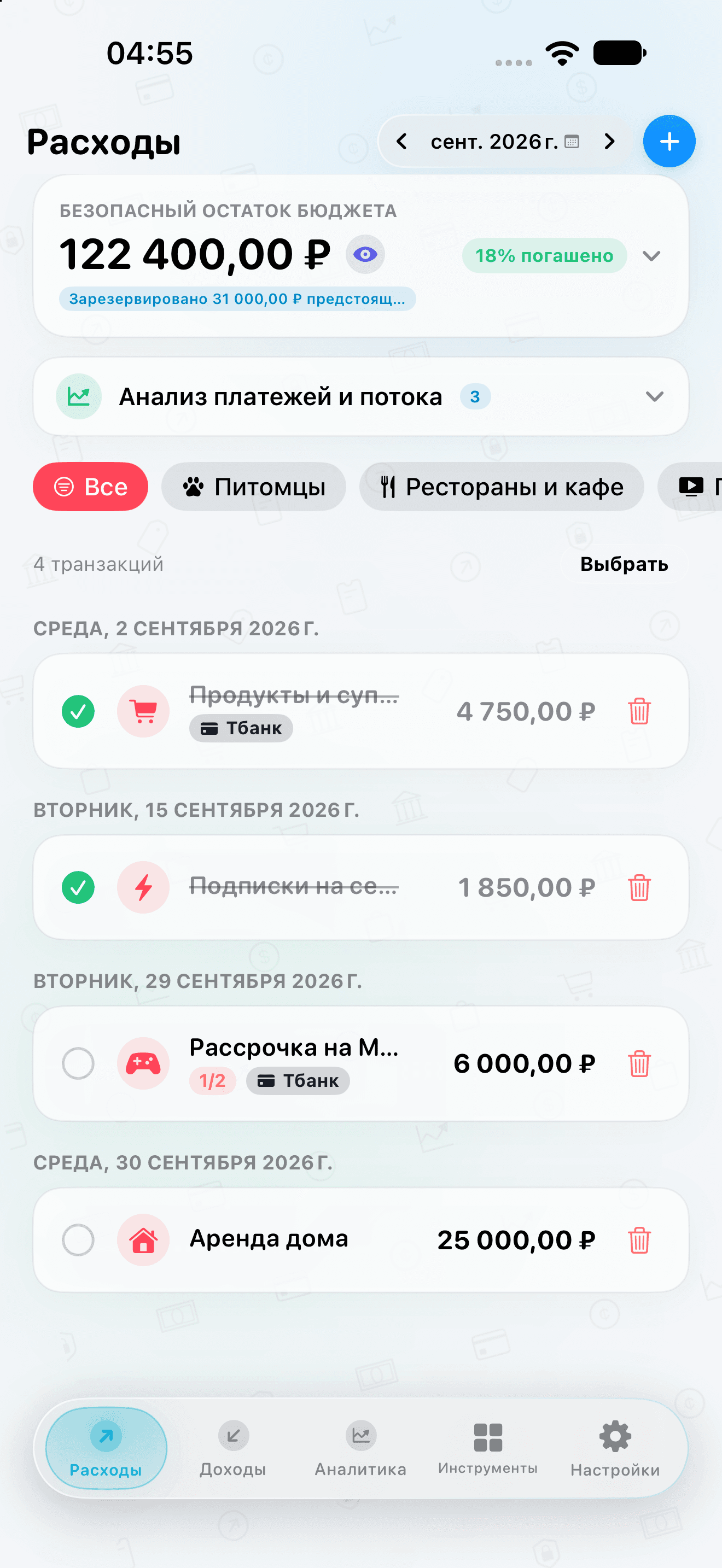Mark Аренда дома as paid
The height and width of the screenshot is (1568, 722).
coord(78,1240)
